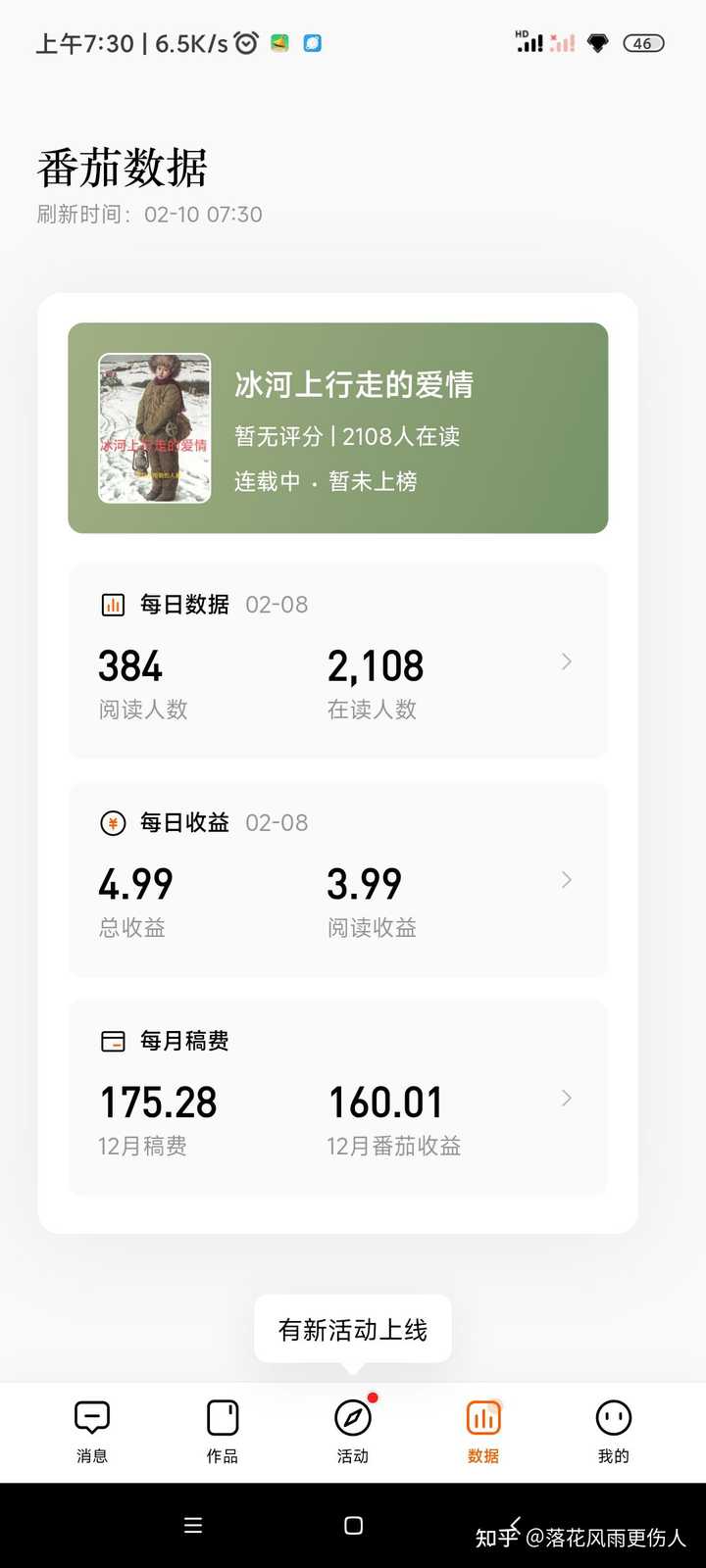Switch to the 作品 tab
The width and height of the screenshot is (706, 1568).
(x=223, y=1430)
